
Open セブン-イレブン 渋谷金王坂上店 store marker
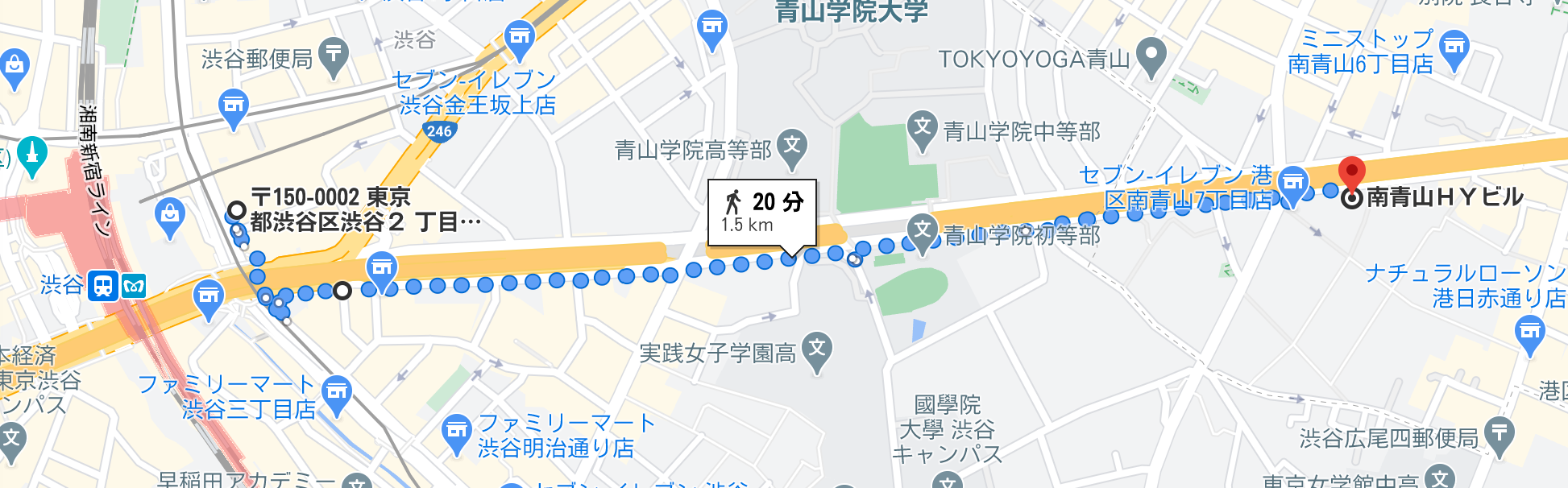pos(520,37)
